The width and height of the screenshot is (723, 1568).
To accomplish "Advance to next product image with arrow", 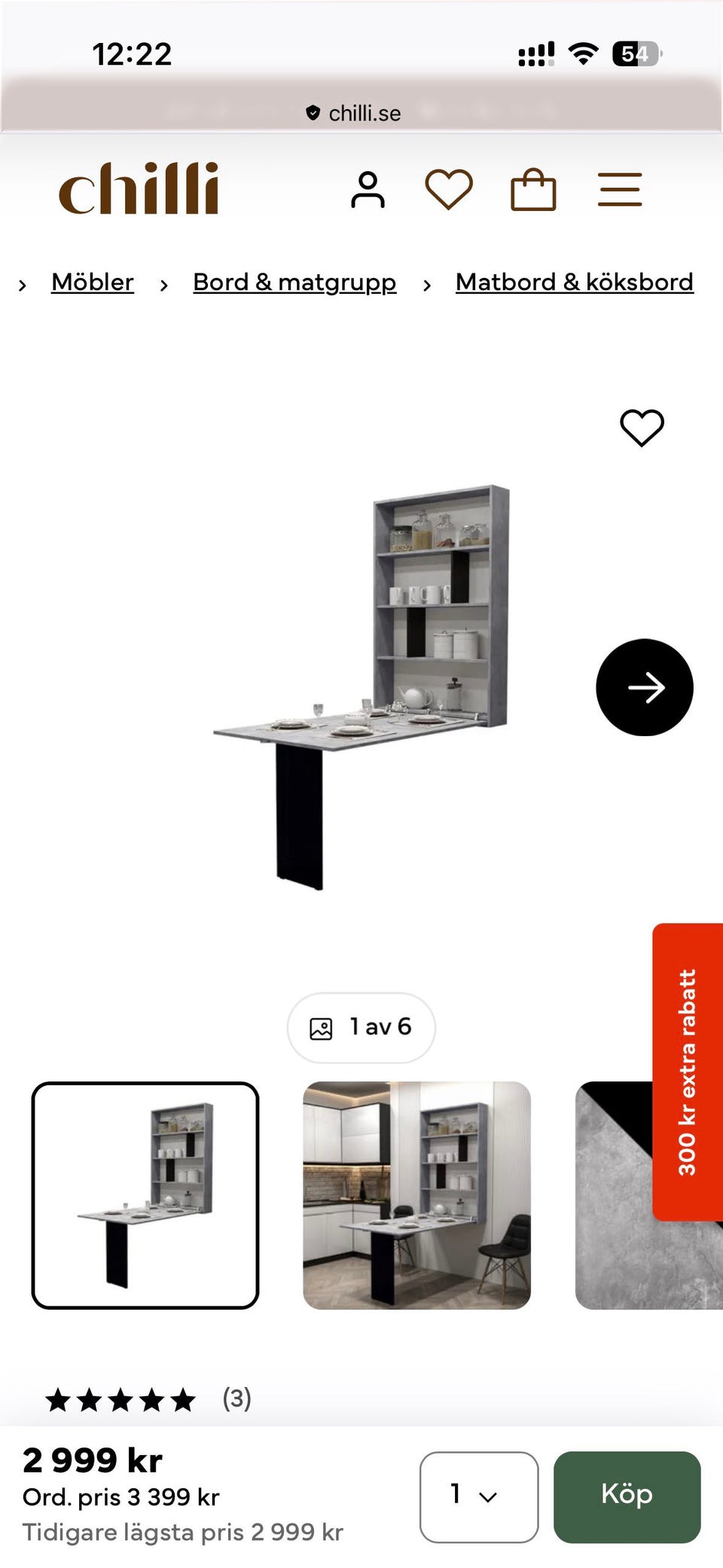I will tap(644, 686).
